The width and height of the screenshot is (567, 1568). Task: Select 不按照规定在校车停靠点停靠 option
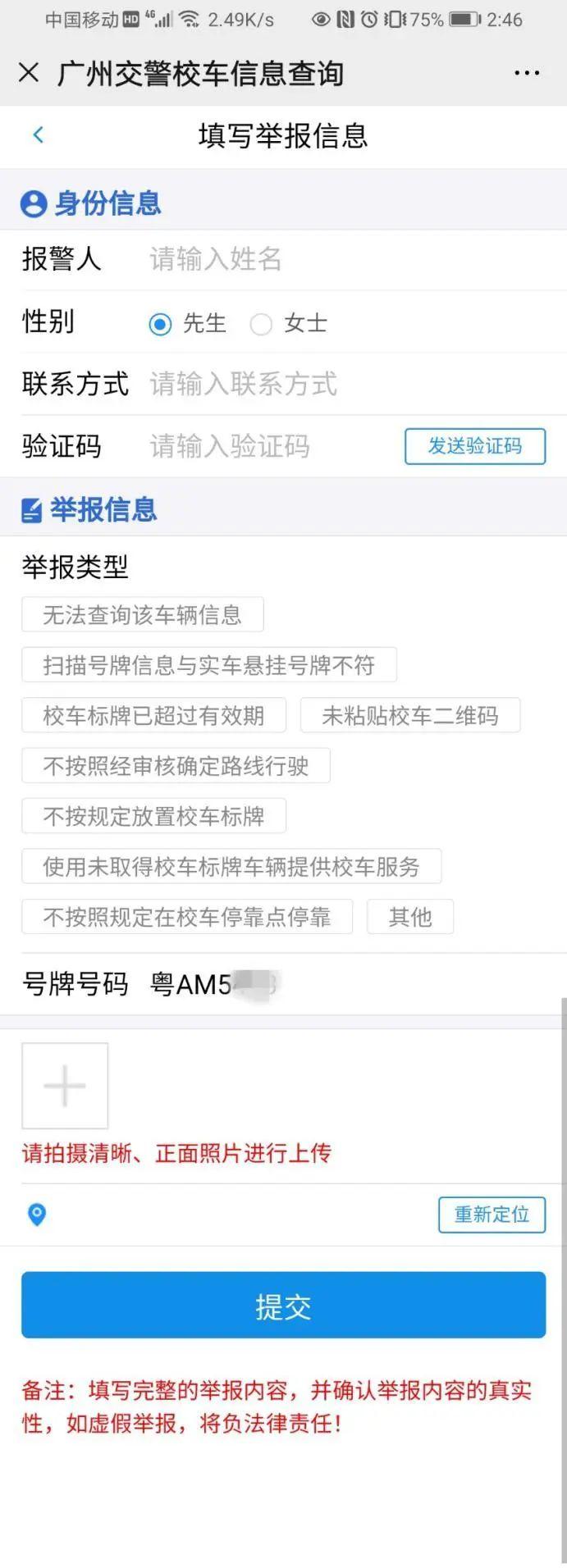point(187,917)
